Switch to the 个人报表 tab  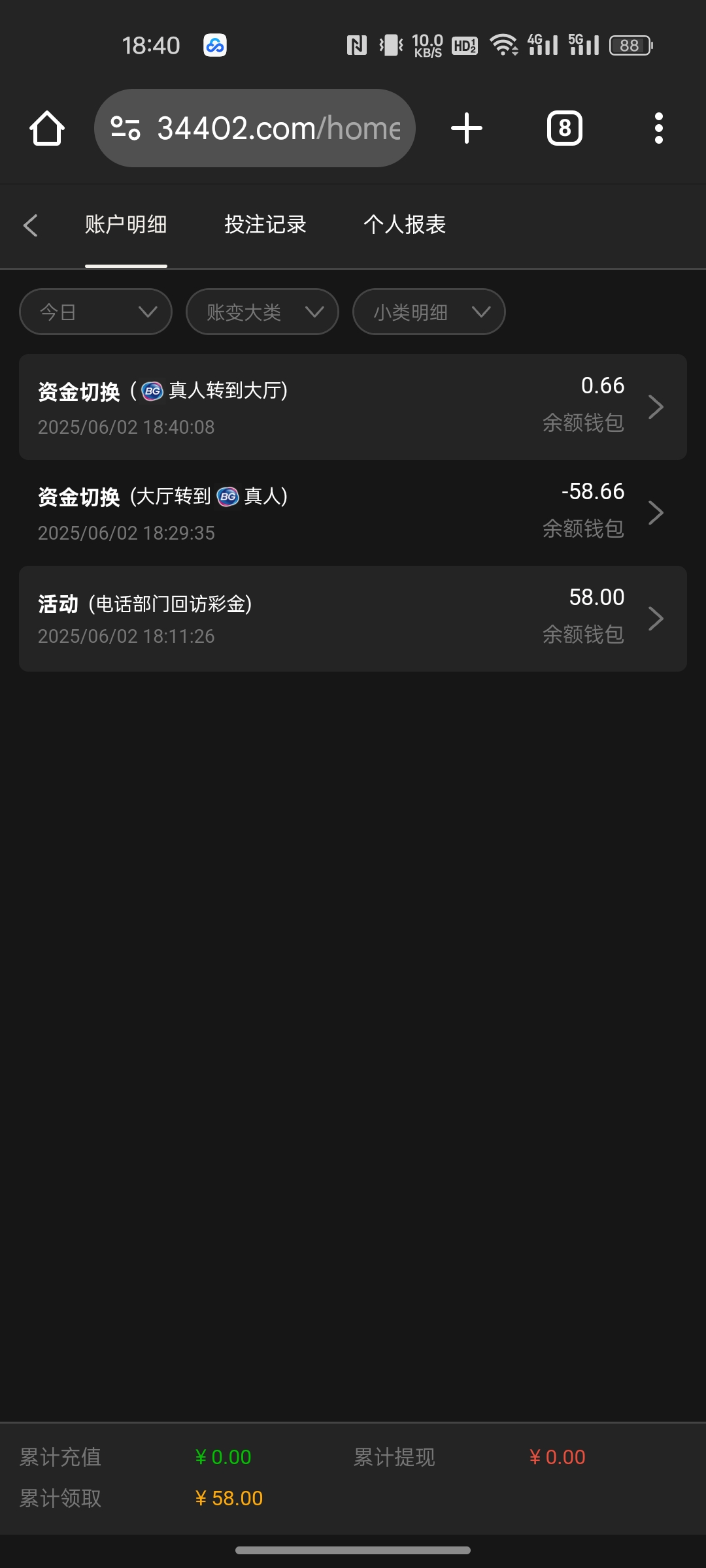click(405, 225)
